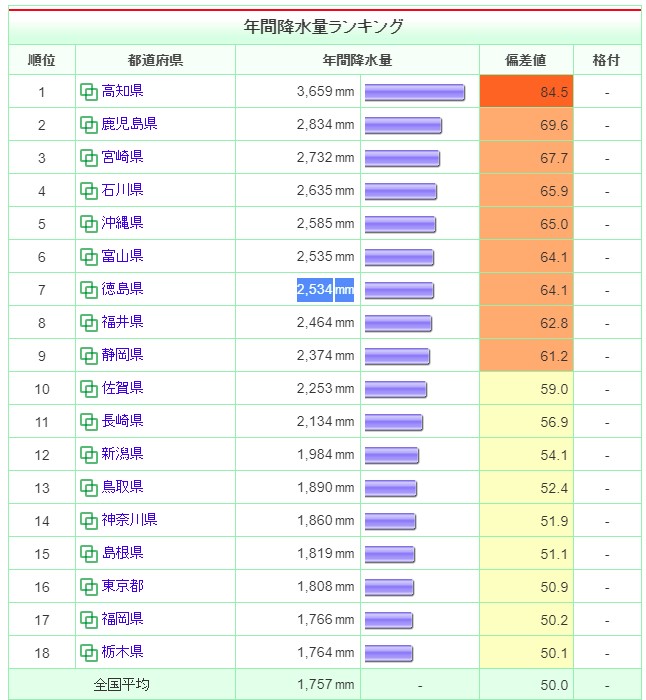Select the 栃木県 link
646x700 pixels.
click(122, 652)
